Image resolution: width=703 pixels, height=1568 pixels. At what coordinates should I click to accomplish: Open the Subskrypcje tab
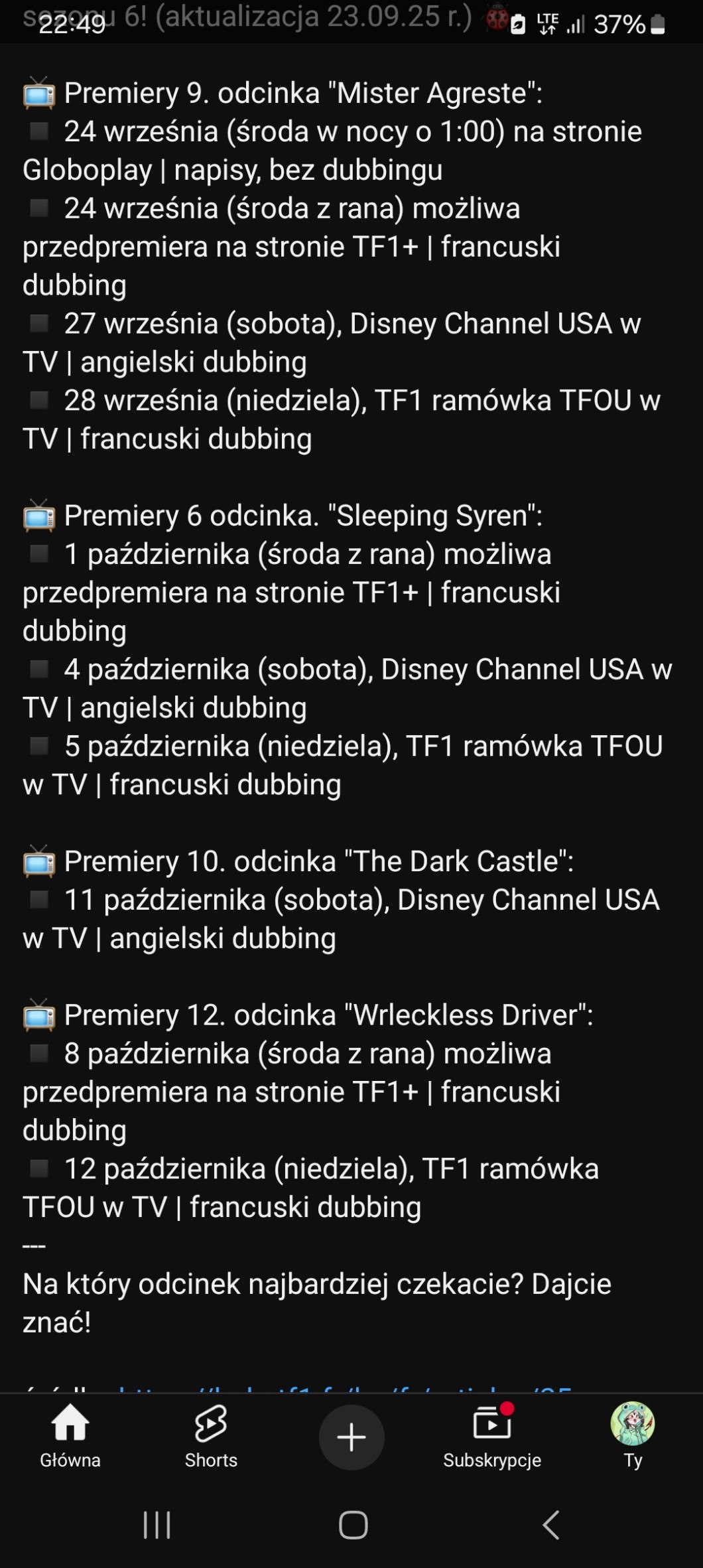(x=492, y=1436)
